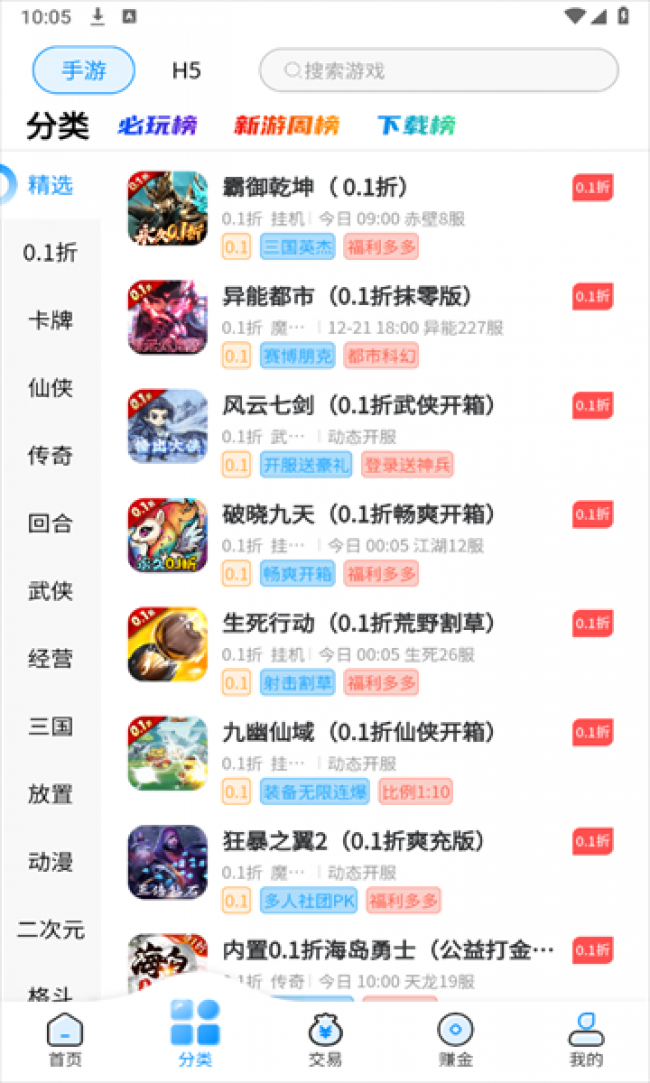Filter by the 武侠 category
The width and height of the screenshot is (650, 1083).
[x=50, y=591]
